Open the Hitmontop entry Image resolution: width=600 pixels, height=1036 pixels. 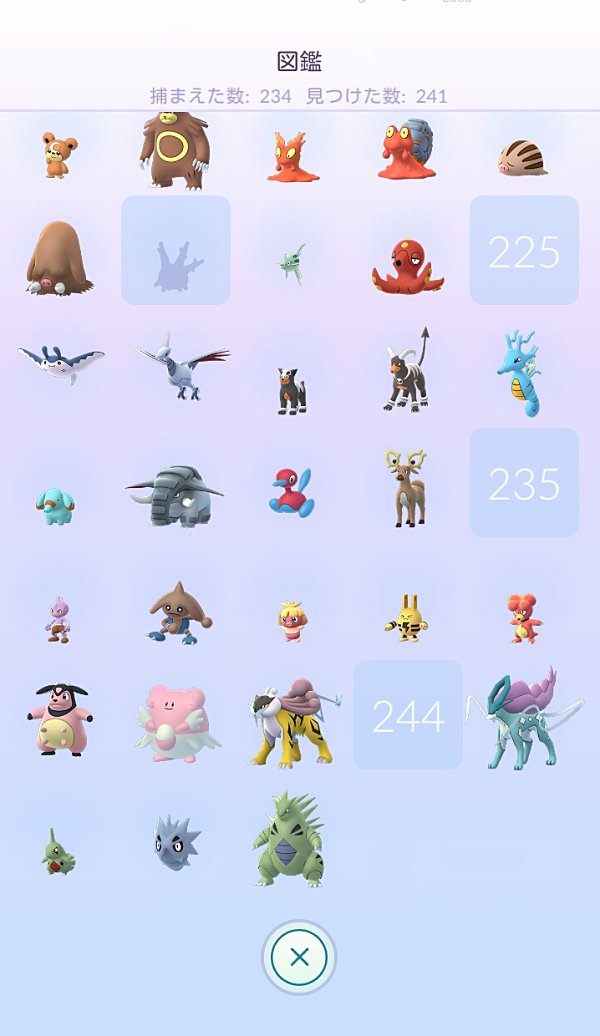(179, 613)
